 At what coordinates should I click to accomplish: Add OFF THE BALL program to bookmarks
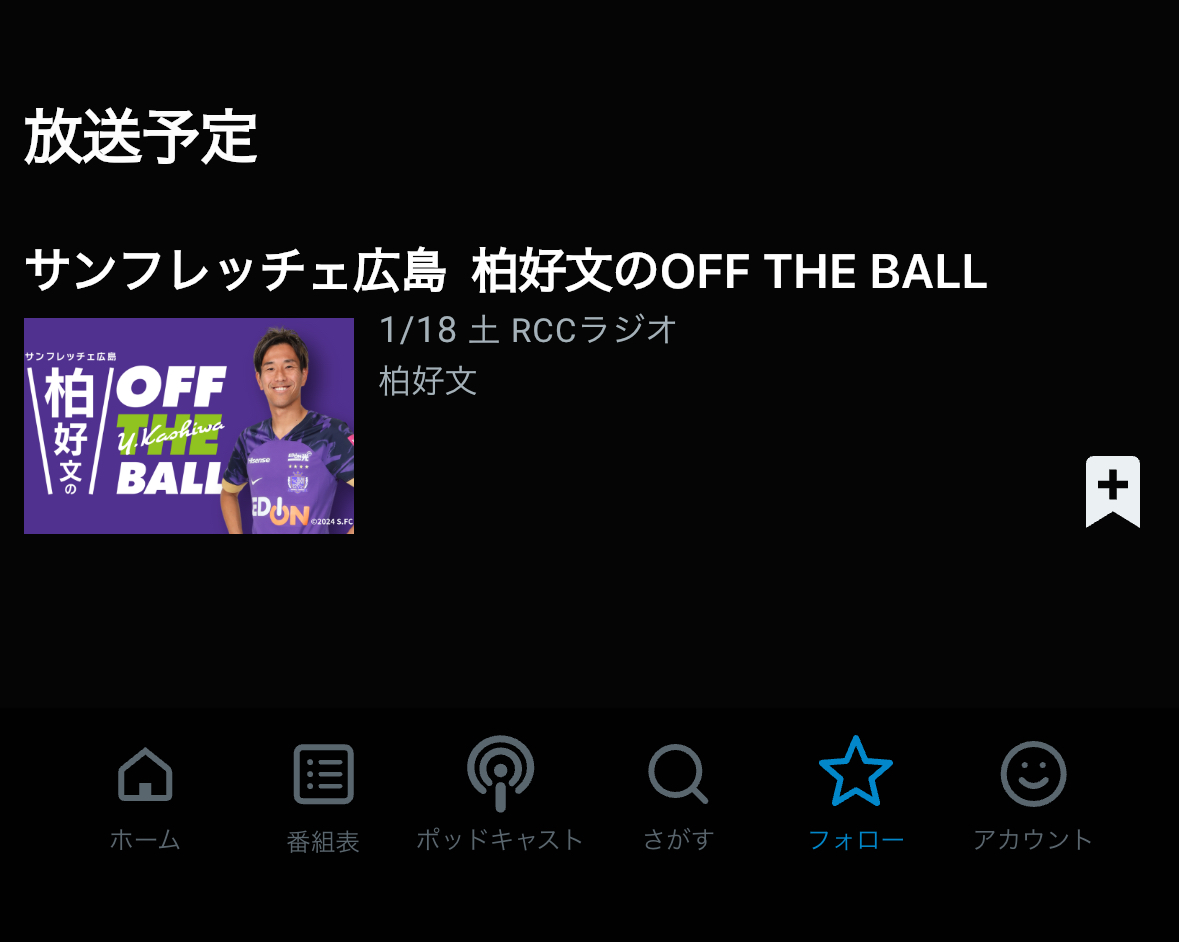pos(1112,491)
